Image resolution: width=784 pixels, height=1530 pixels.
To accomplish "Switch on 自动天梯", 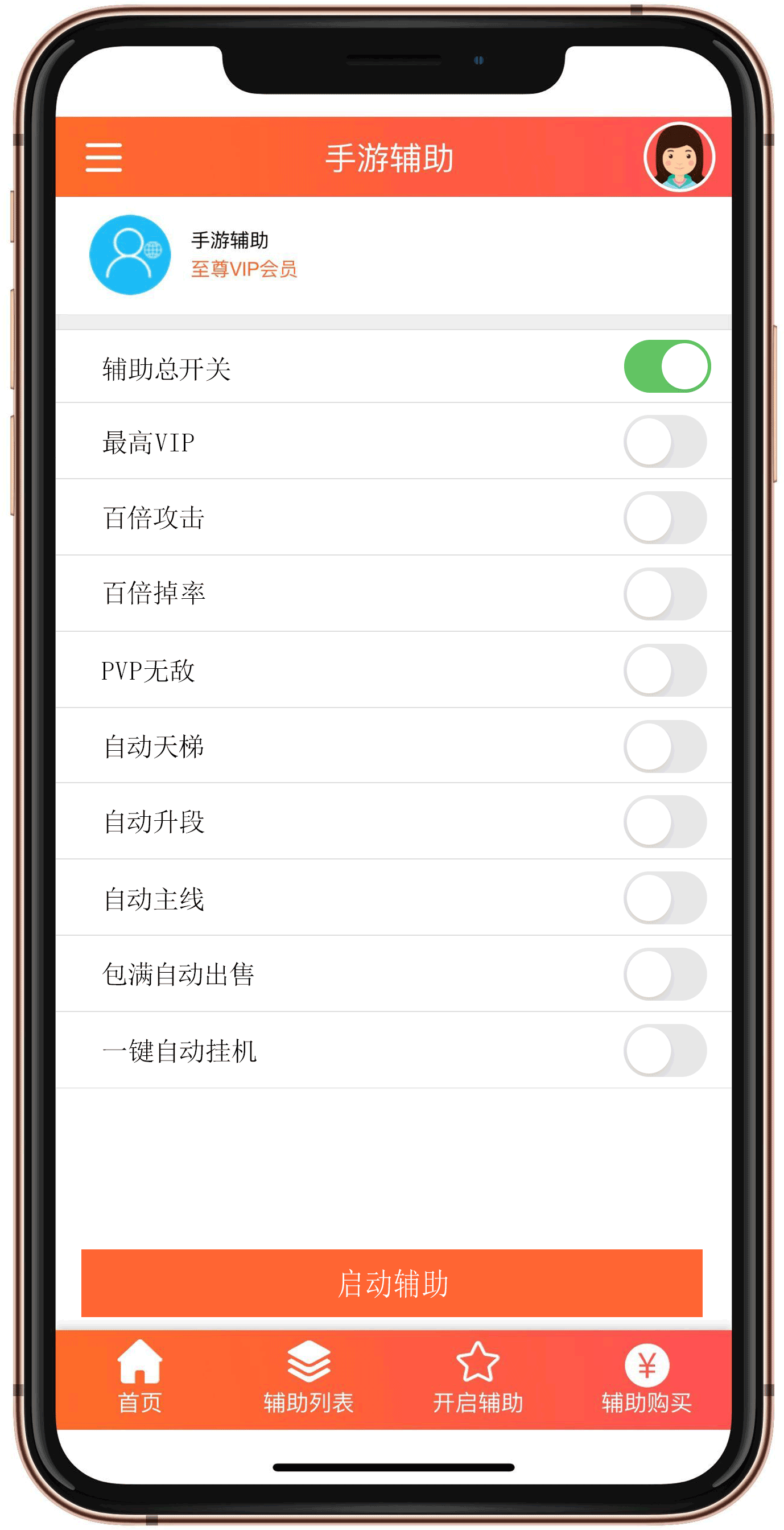I will tap(665, 747).
